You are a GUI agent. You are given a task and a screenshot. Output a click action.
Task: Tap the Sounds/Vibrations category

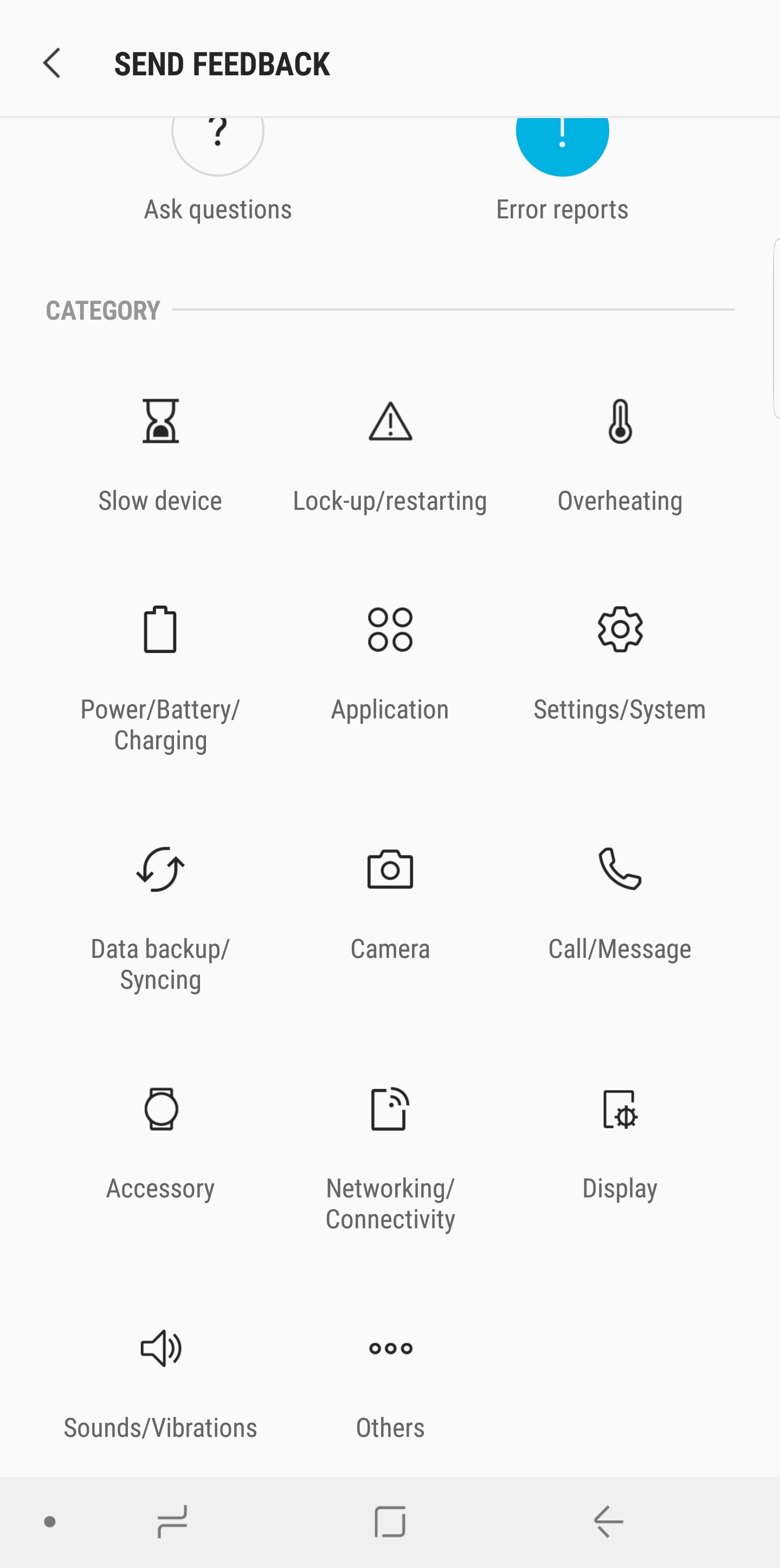click(160, 1382)
